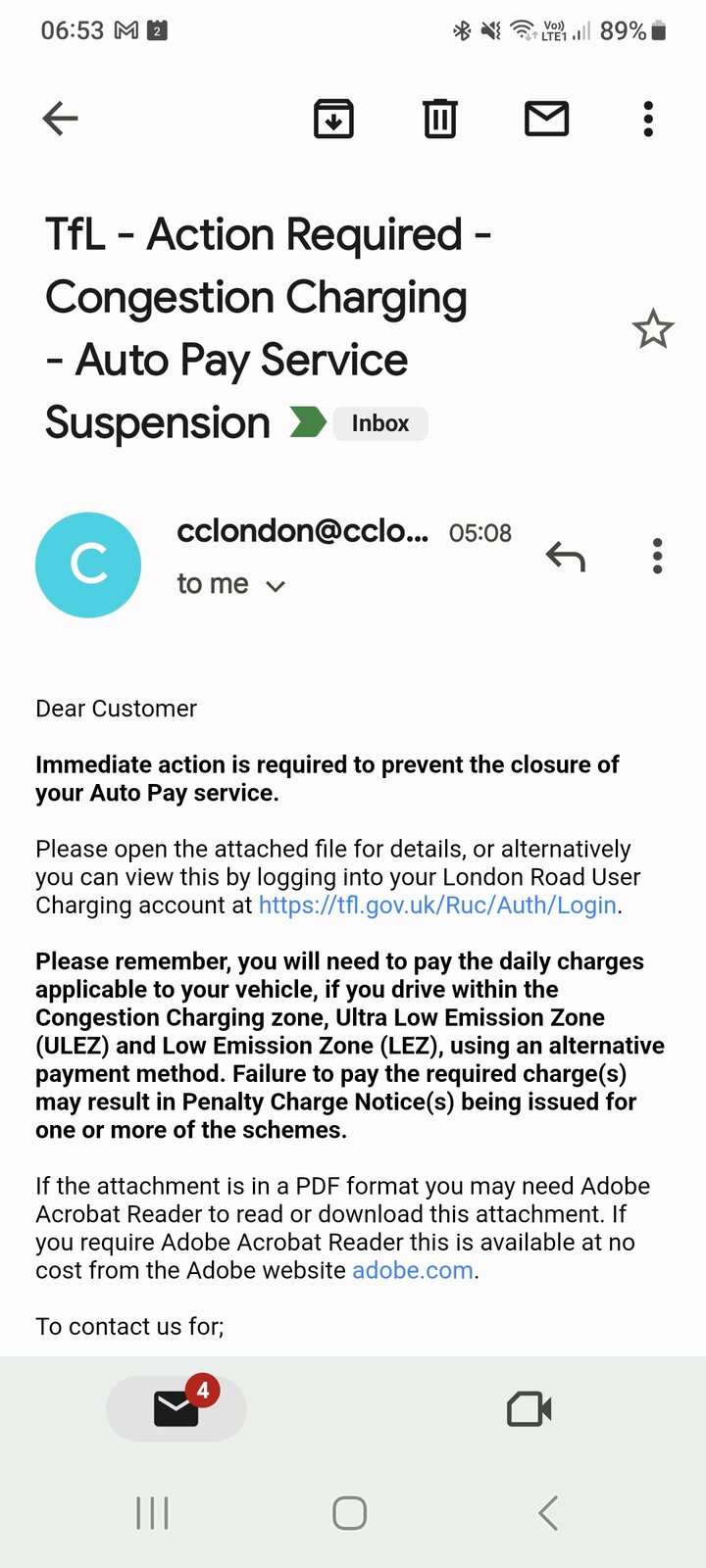This screenshot has height=1568, width=706.
Task: Navigate back with the arrow icon
Action: tap(59, 119)
